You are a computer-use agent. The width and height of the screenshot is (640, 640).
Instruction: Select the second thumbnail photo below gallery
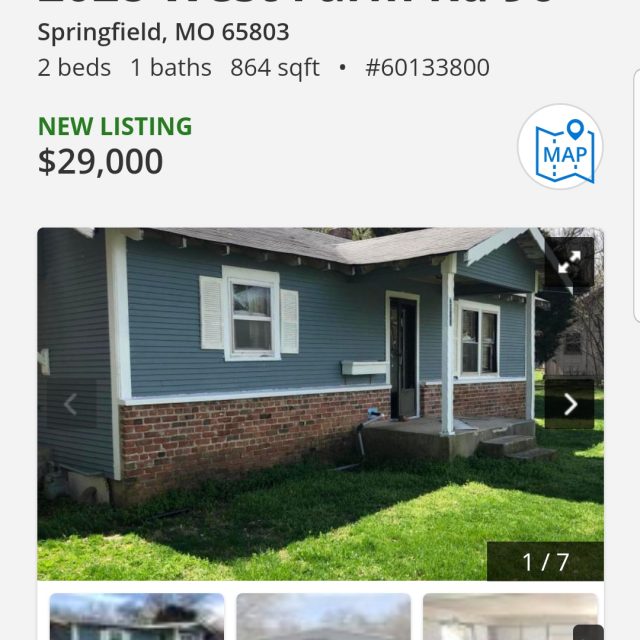(323, 617)
